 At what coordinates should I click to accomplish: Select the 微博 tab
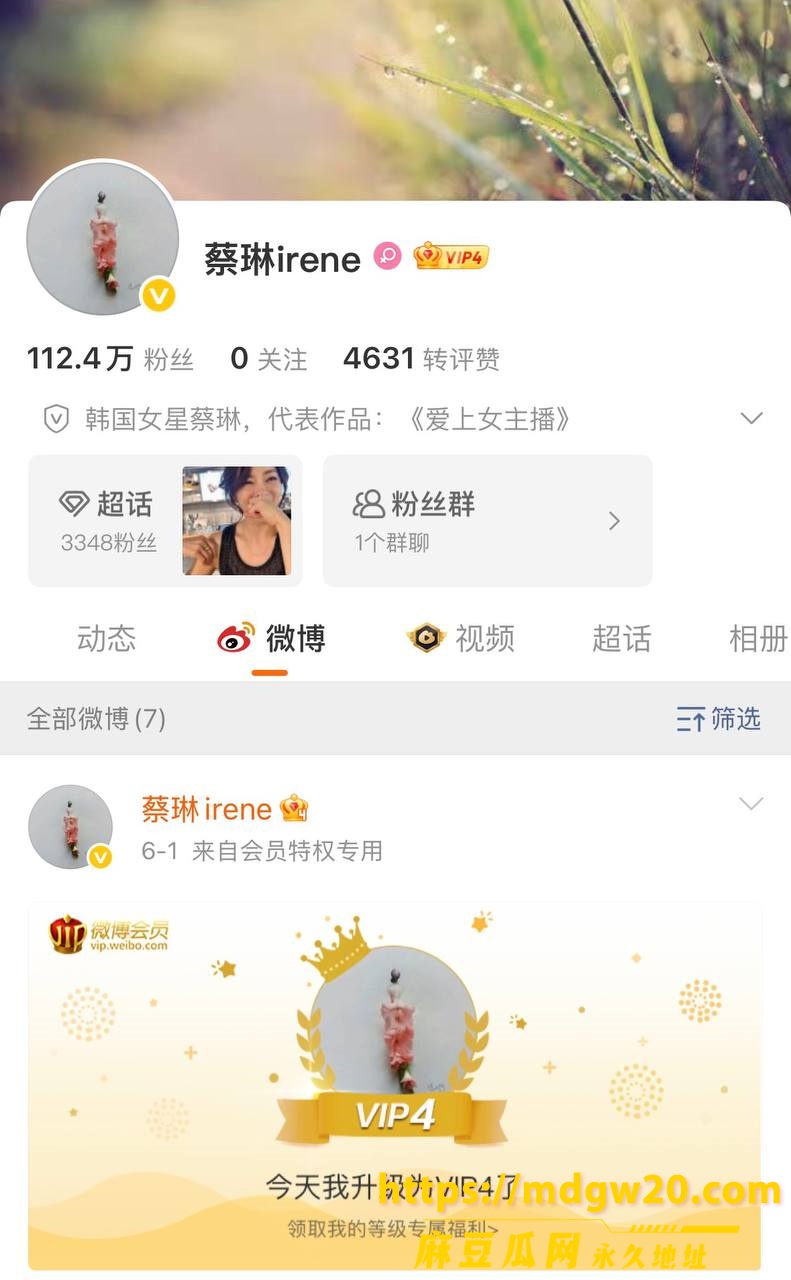click(x=271, y=638)
